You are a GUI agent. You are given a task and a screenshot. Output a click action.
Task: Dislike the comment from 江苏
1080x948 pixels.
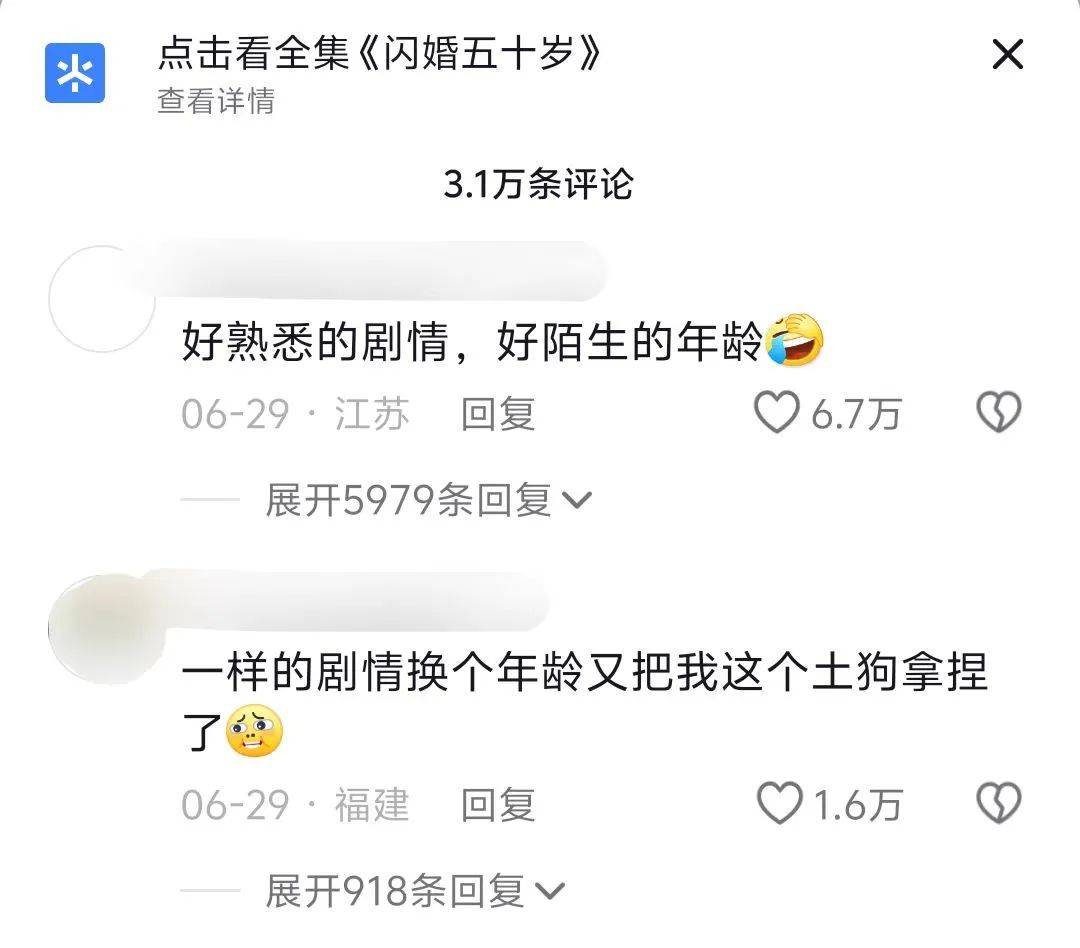pyautogui.click(x=997, y=413)
